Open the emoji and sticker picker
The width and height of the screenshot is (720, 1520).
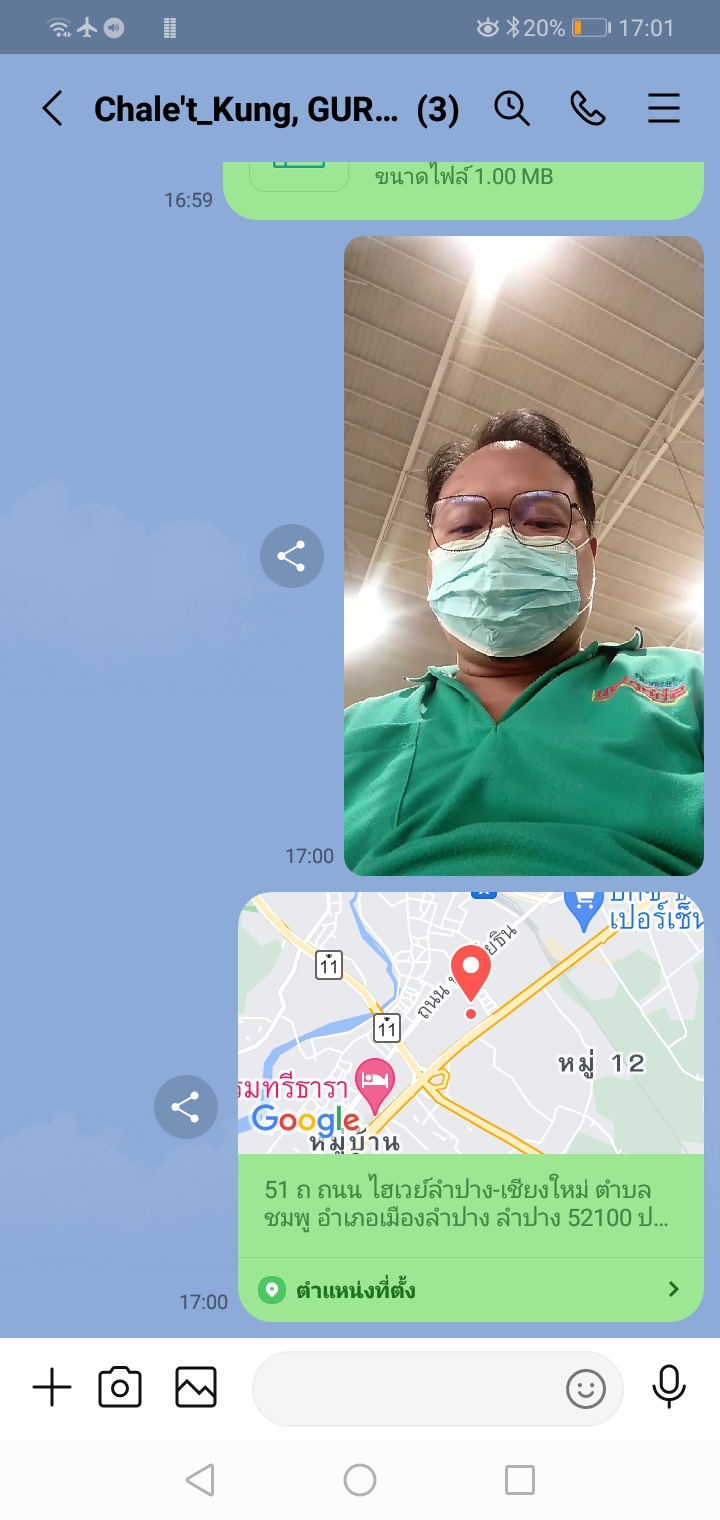[x=586, y=1388]
